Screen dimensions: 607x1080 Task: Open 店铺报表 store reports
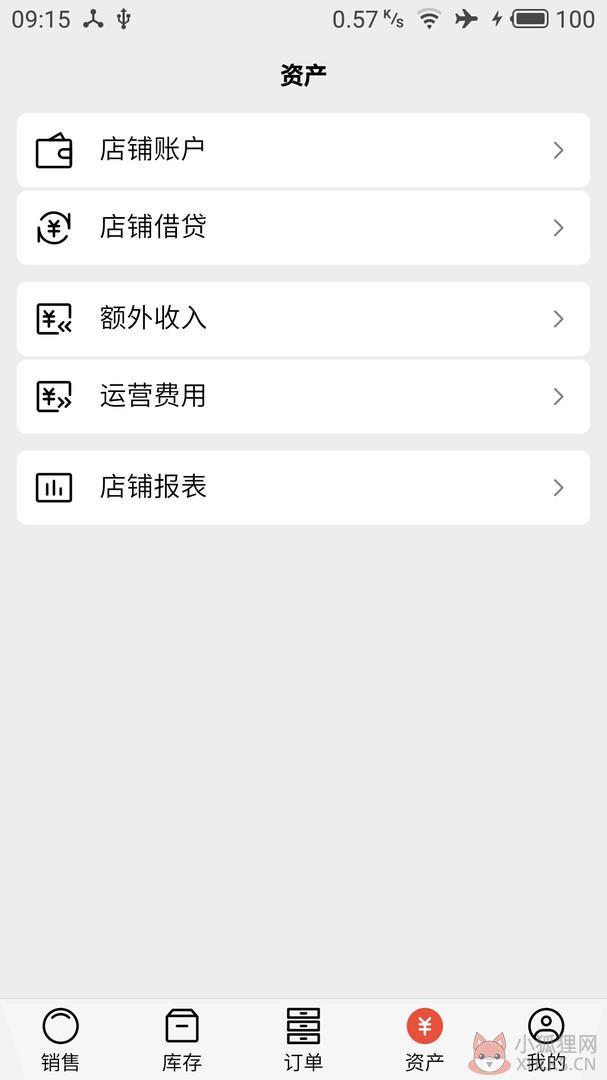303,488
